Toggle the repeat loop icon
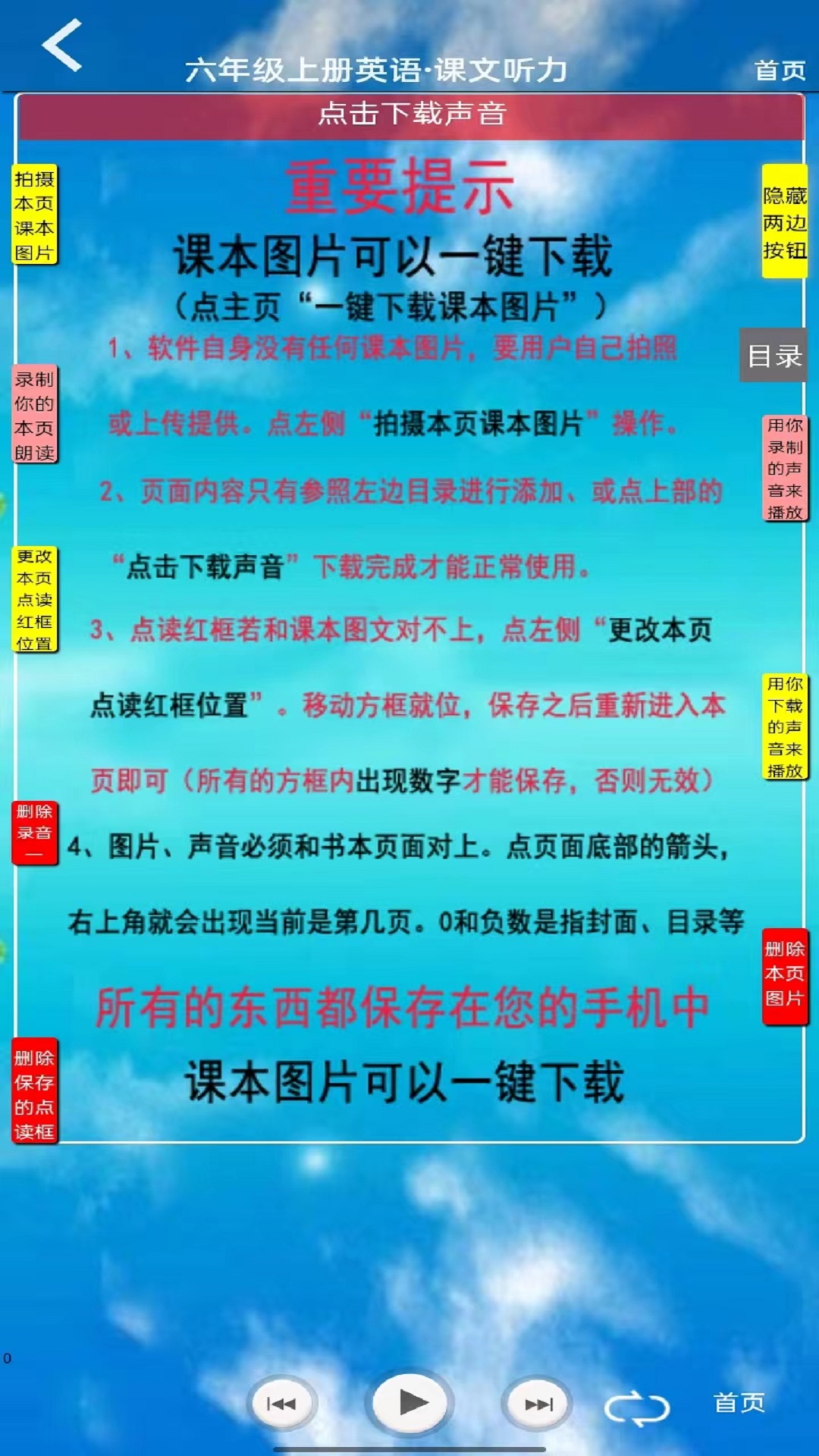Screen dimensions: 819x1456 tap(636, 1408)
